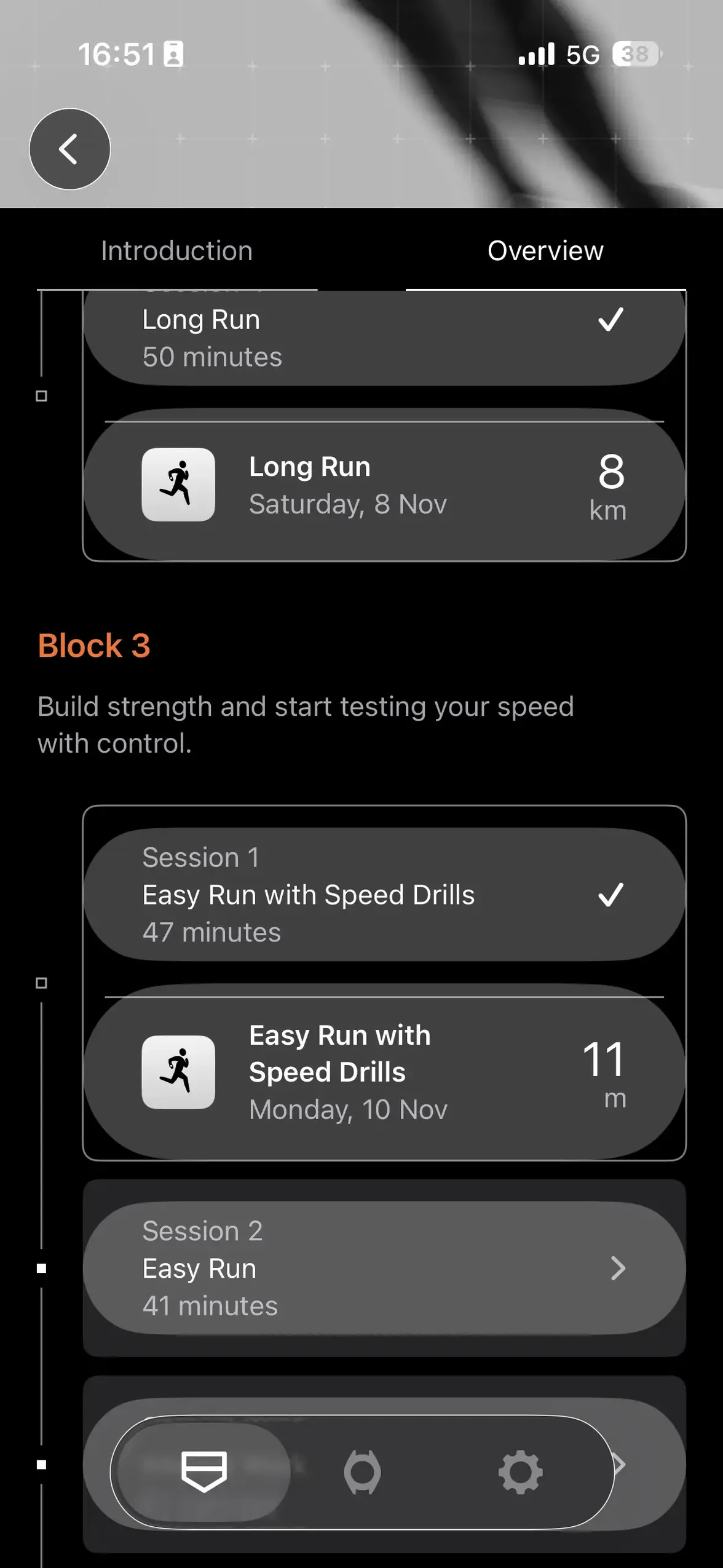Open settings gear in bottom bar

point(520,1472)
